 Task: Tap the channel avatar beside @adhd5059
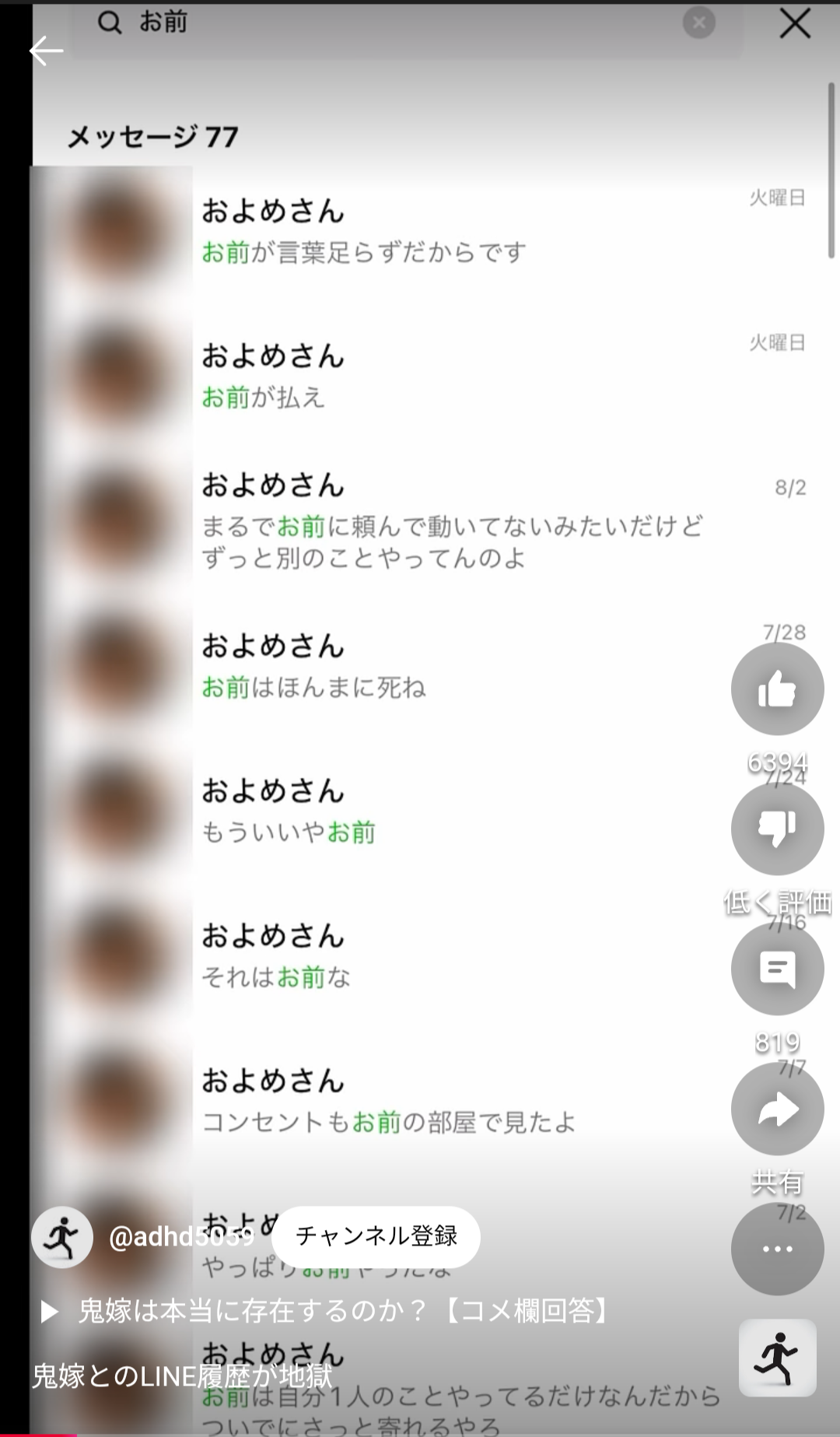[x=62, y=1237]
